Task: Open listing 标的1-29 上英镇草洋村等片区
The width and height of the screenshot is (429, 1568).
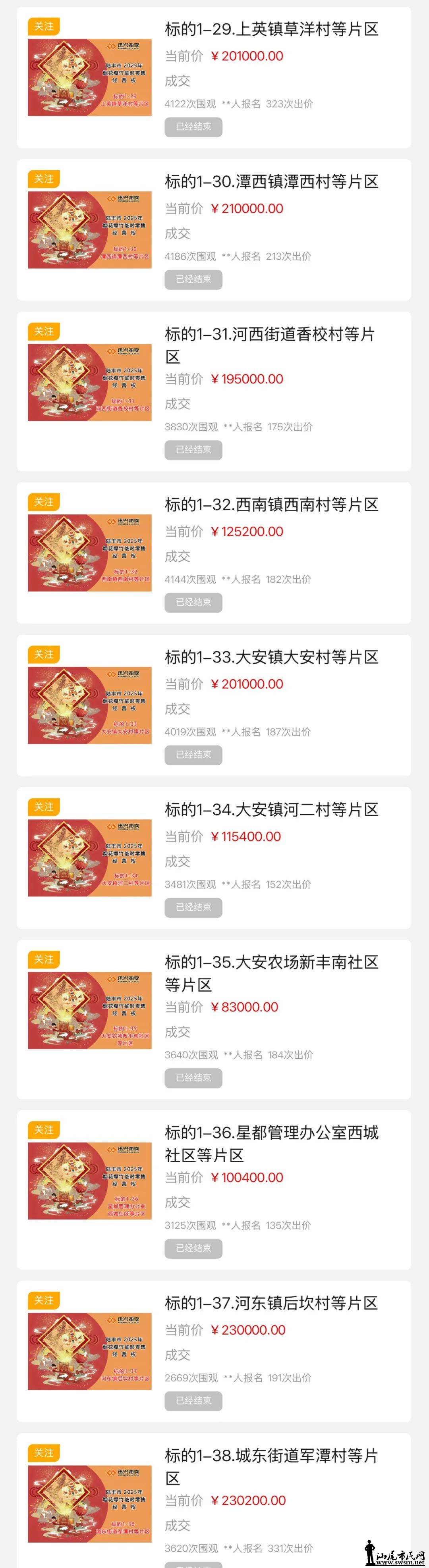Action: point(271,29)
